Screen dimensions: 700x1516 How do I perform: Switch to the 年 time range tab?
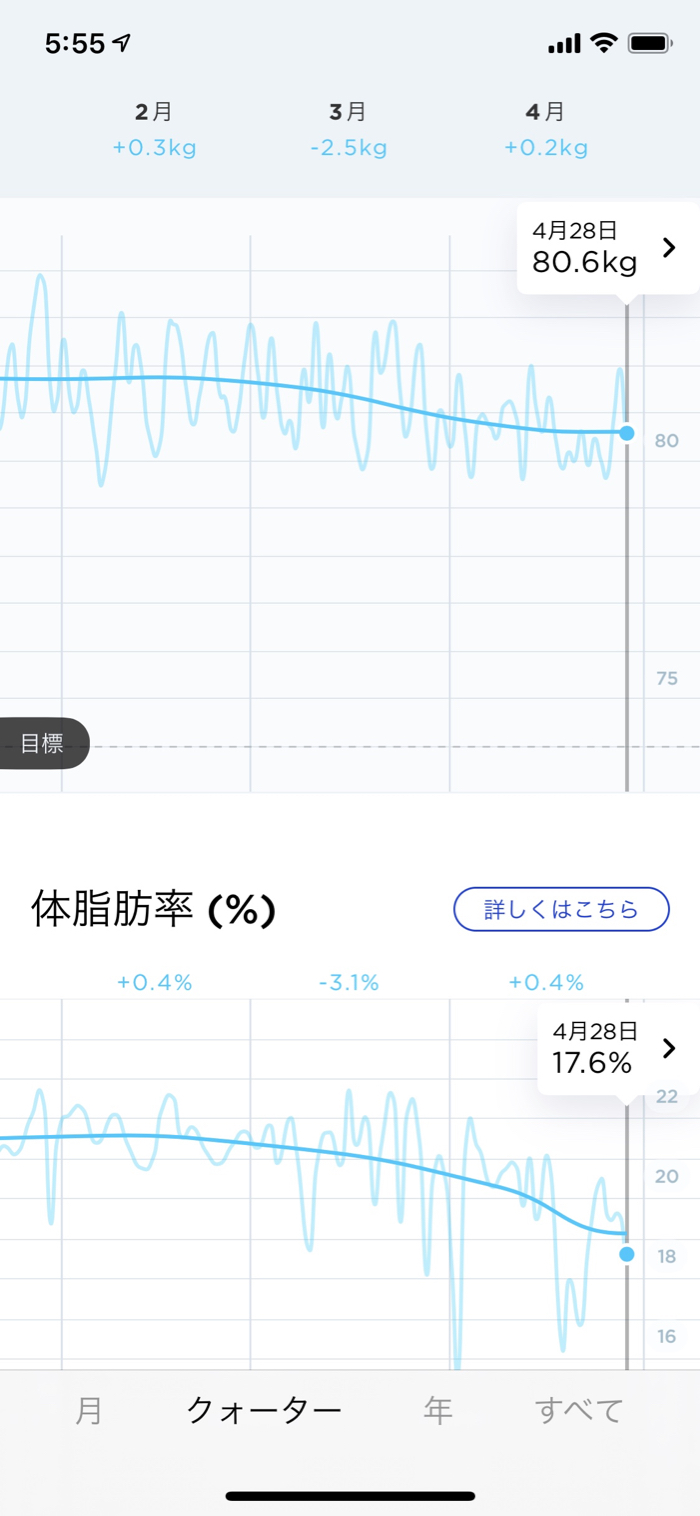438,1410
